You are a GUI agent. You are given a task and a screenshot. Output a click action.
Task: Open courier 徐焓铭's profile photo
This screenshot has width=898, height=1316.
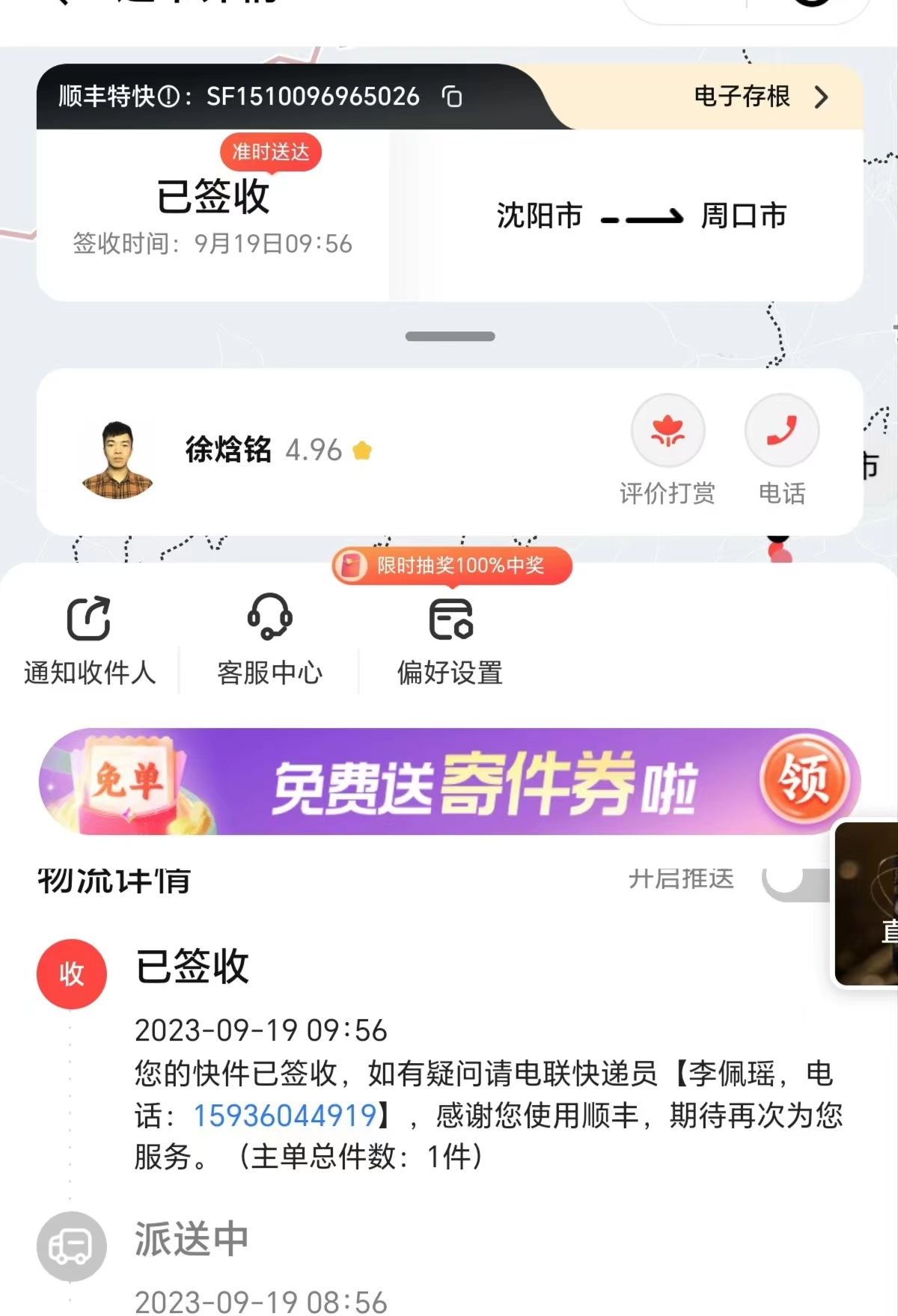tap(117, 459)
